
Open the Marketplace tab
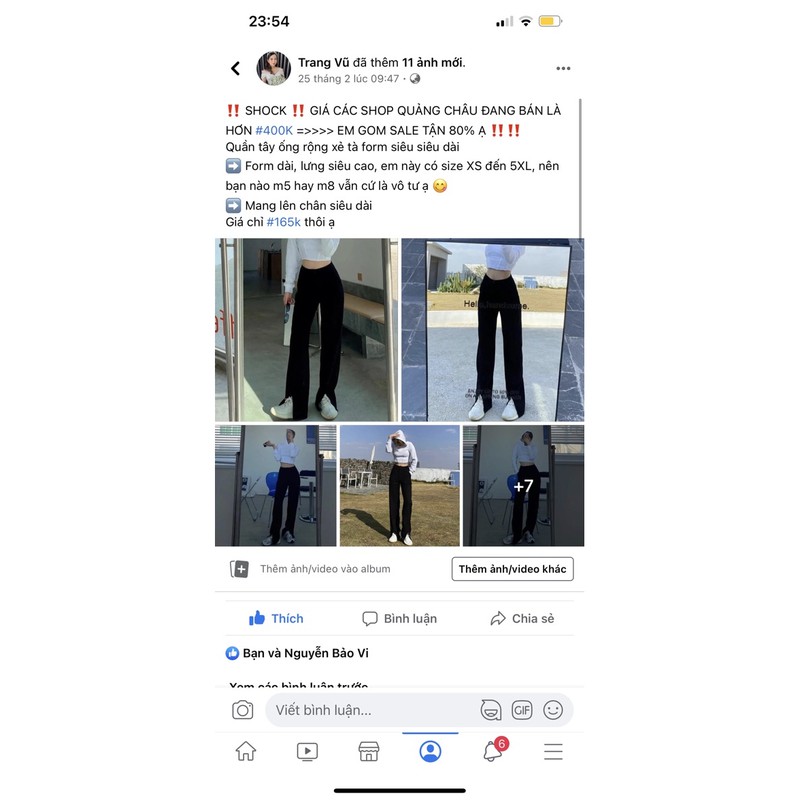[x=368, y=751]
